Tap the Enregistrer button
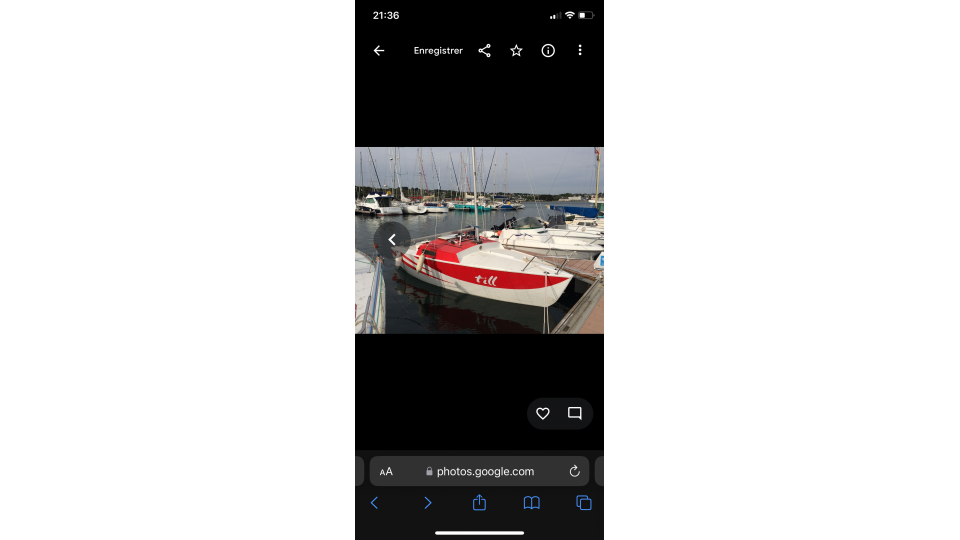This screenshot has height=540, width=960. coord(438,51)
